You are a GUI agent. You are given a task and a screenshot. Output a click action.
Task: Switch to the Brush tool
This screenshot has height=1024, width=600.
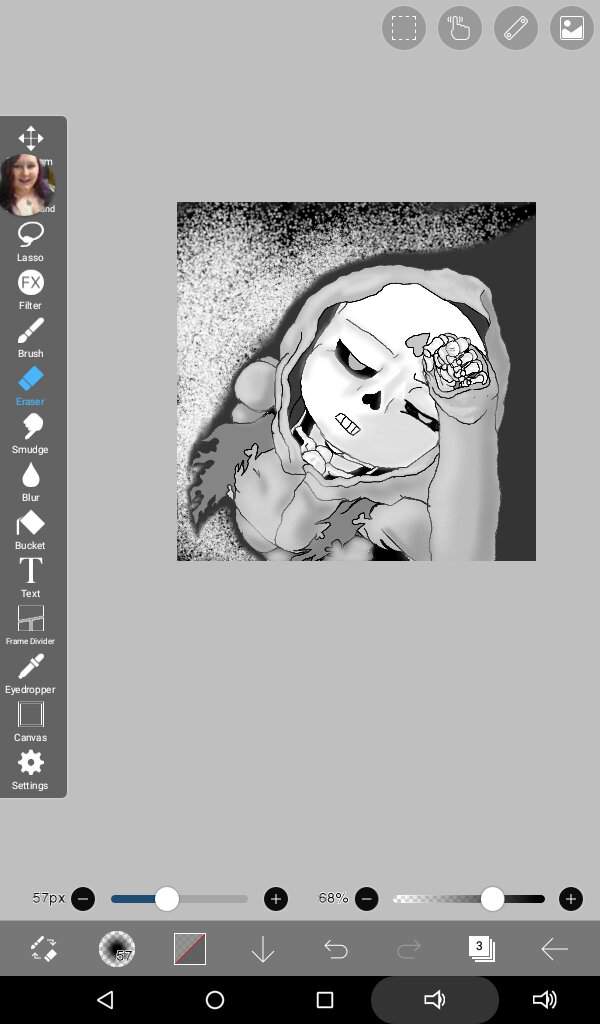click(x=30, y=338)
